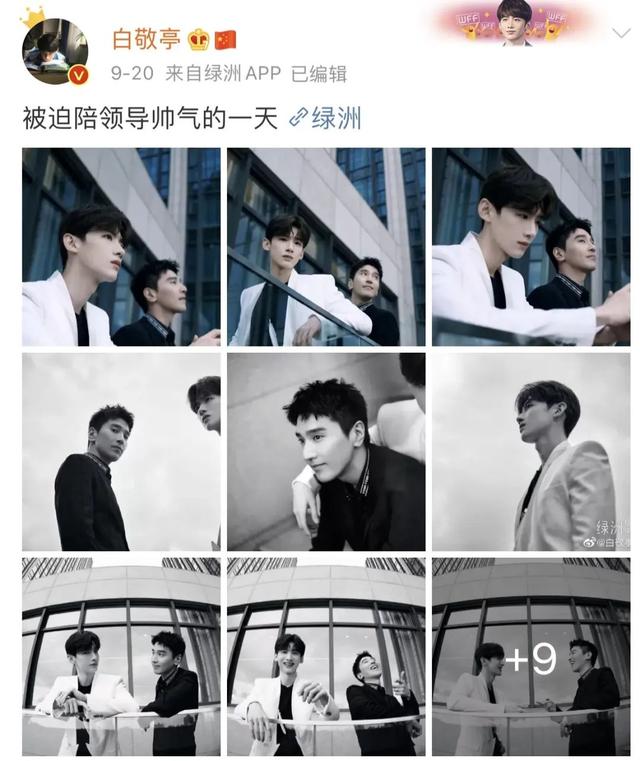Open 白敬亭's profile avatar
The width and height of the screenshot is (640, 761).
(x=55, y=51)
